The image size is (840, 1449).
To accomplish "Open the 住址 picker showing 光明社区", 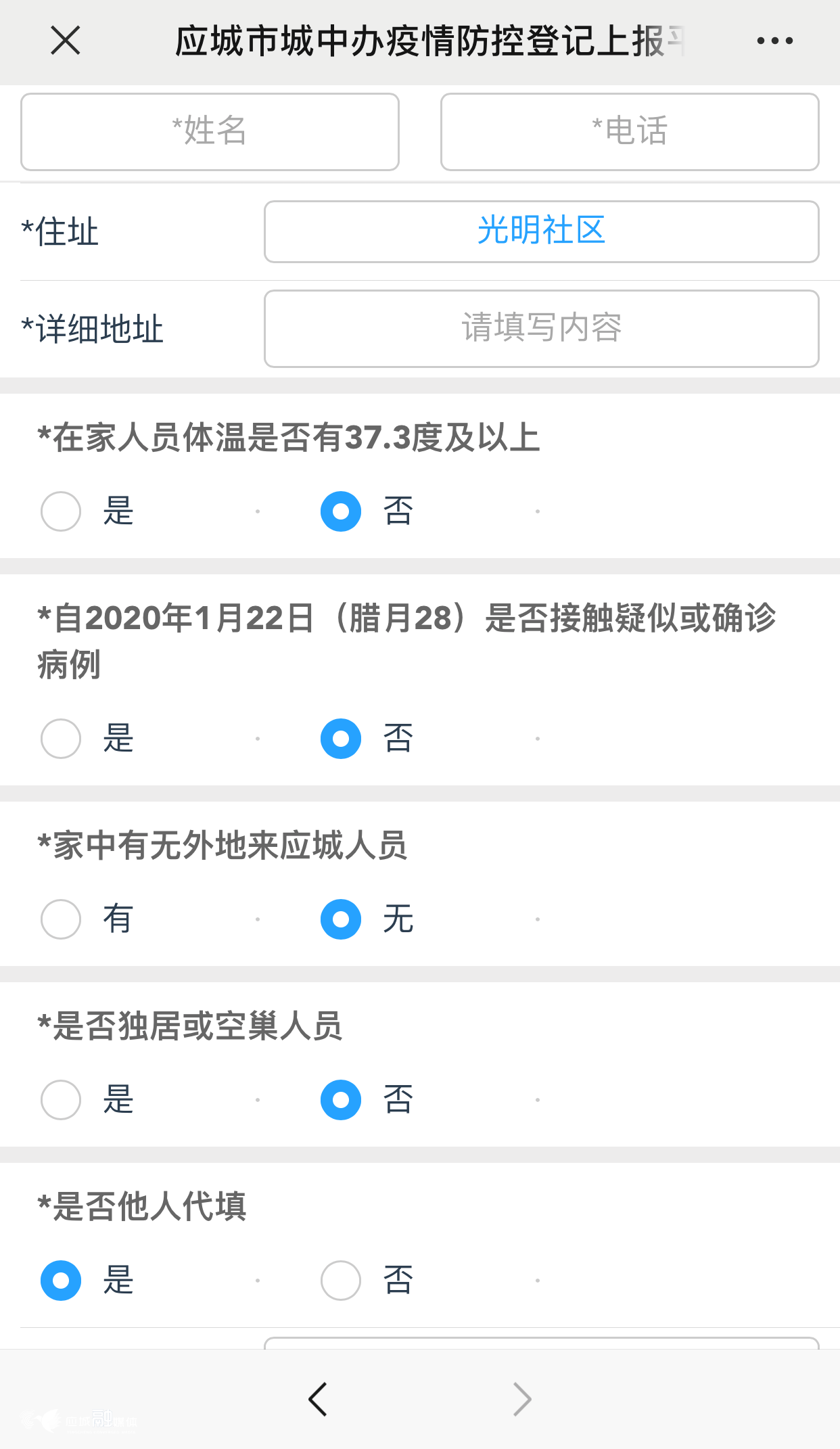I will [541, 231].
